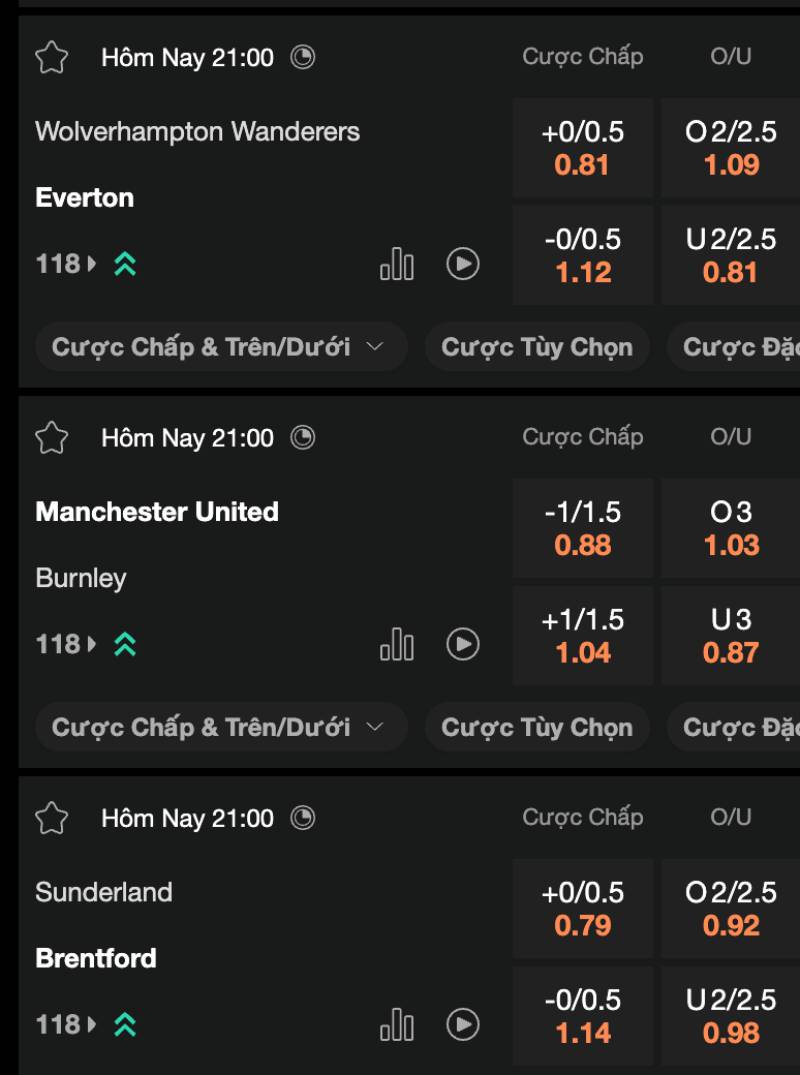This screenshot has height=1075, width=800.
Task: Pick Burnley +1/1.5 handicap at 1.04
Action: (582, 636)
